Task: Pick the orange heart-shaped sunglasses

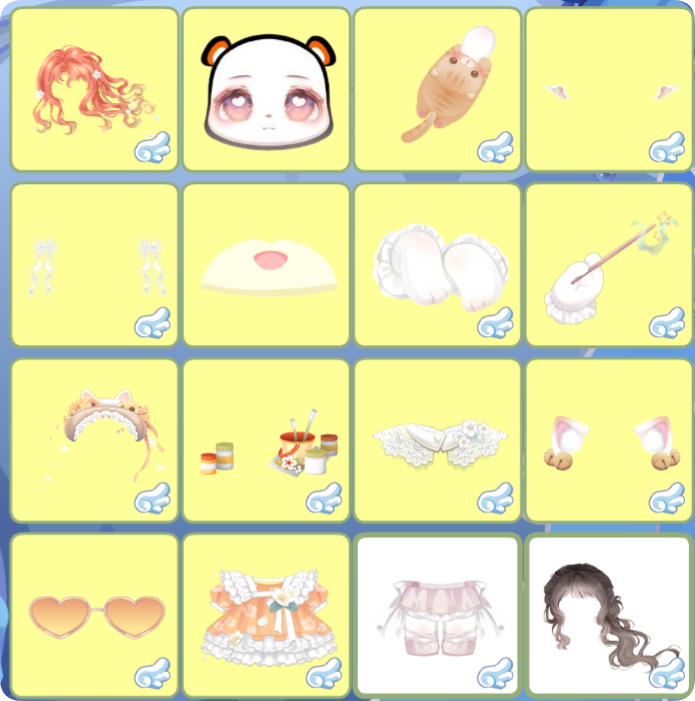Action: [94, 614]
